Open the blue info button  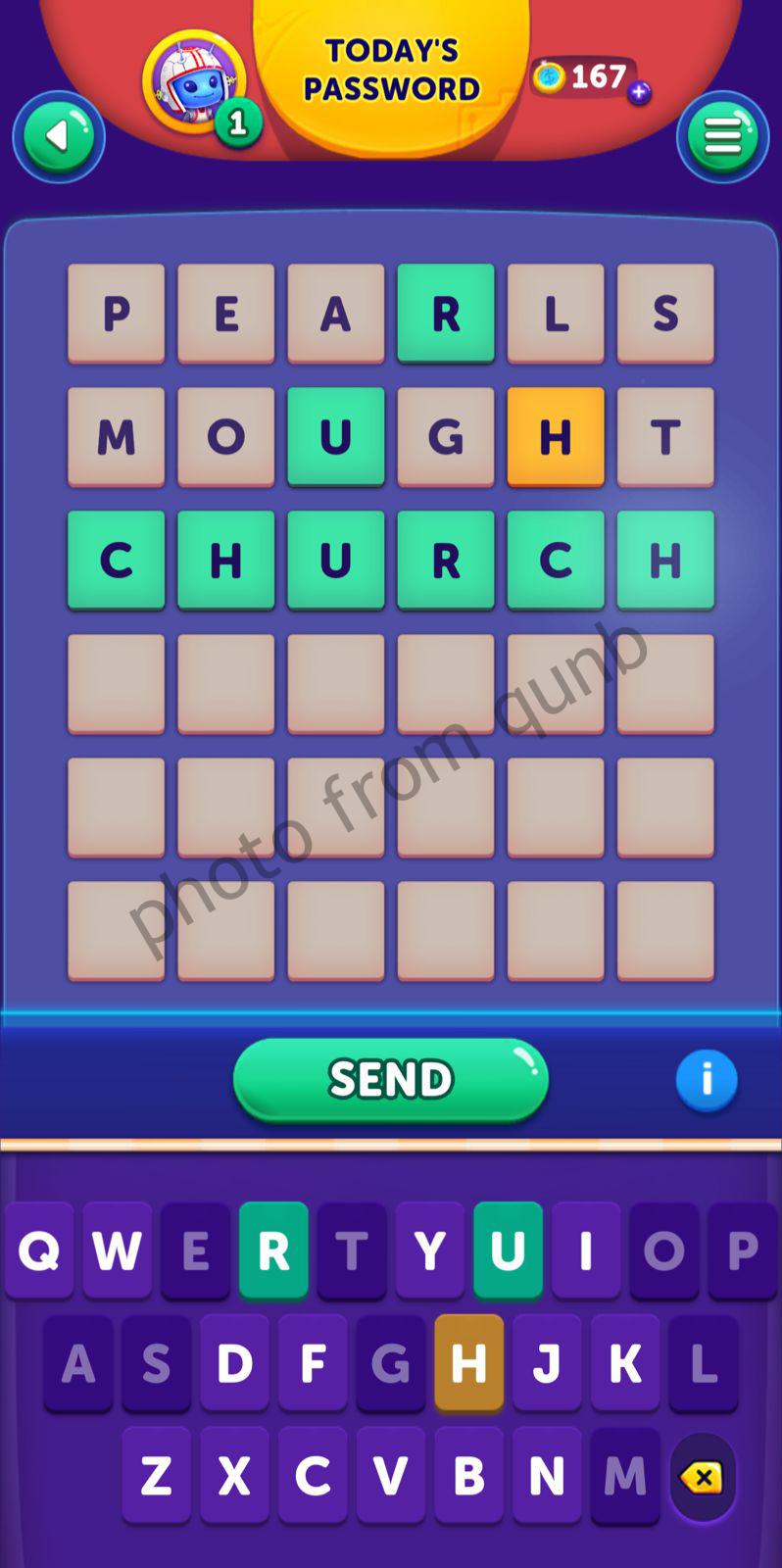tap(706, 1080)
